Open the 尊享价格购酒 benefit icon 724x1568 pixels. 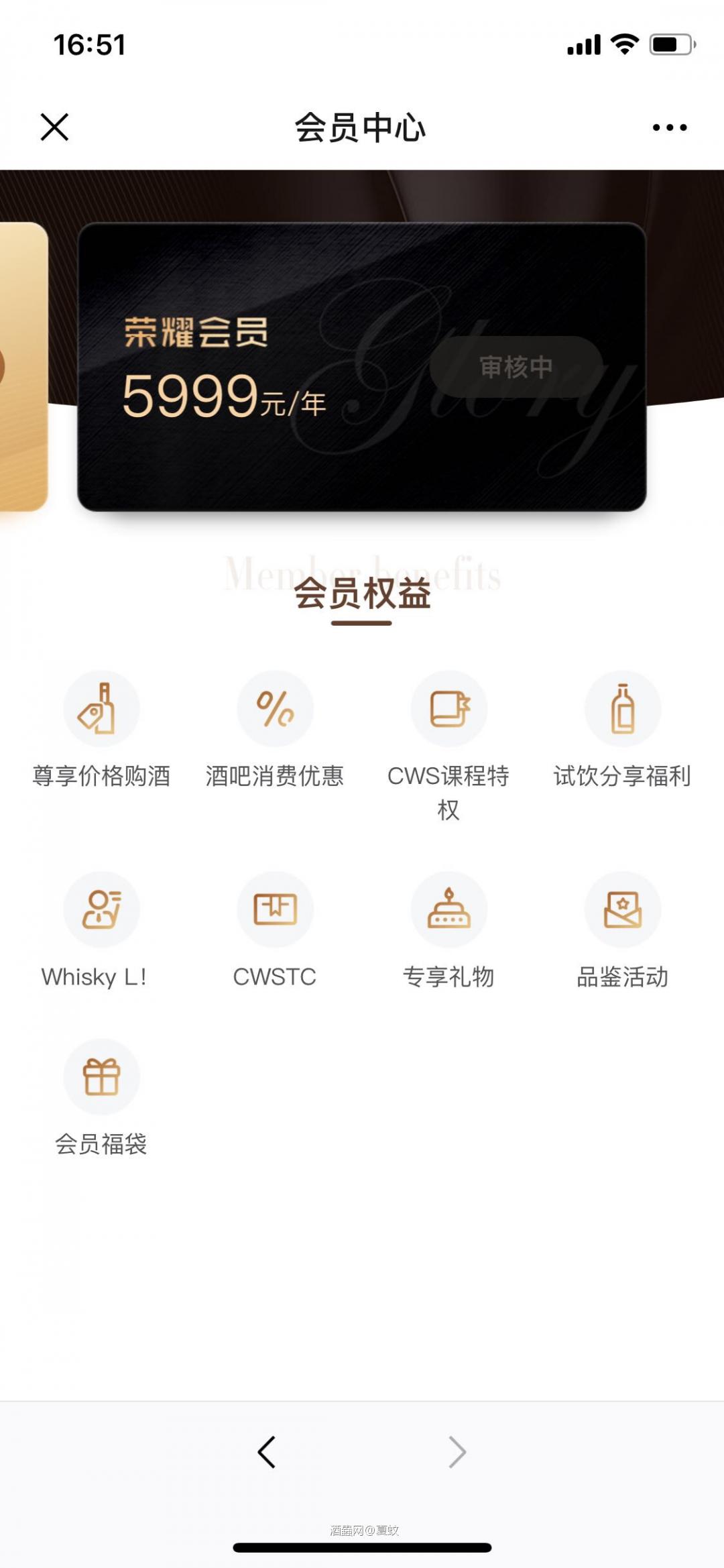[x=101, y=708]
